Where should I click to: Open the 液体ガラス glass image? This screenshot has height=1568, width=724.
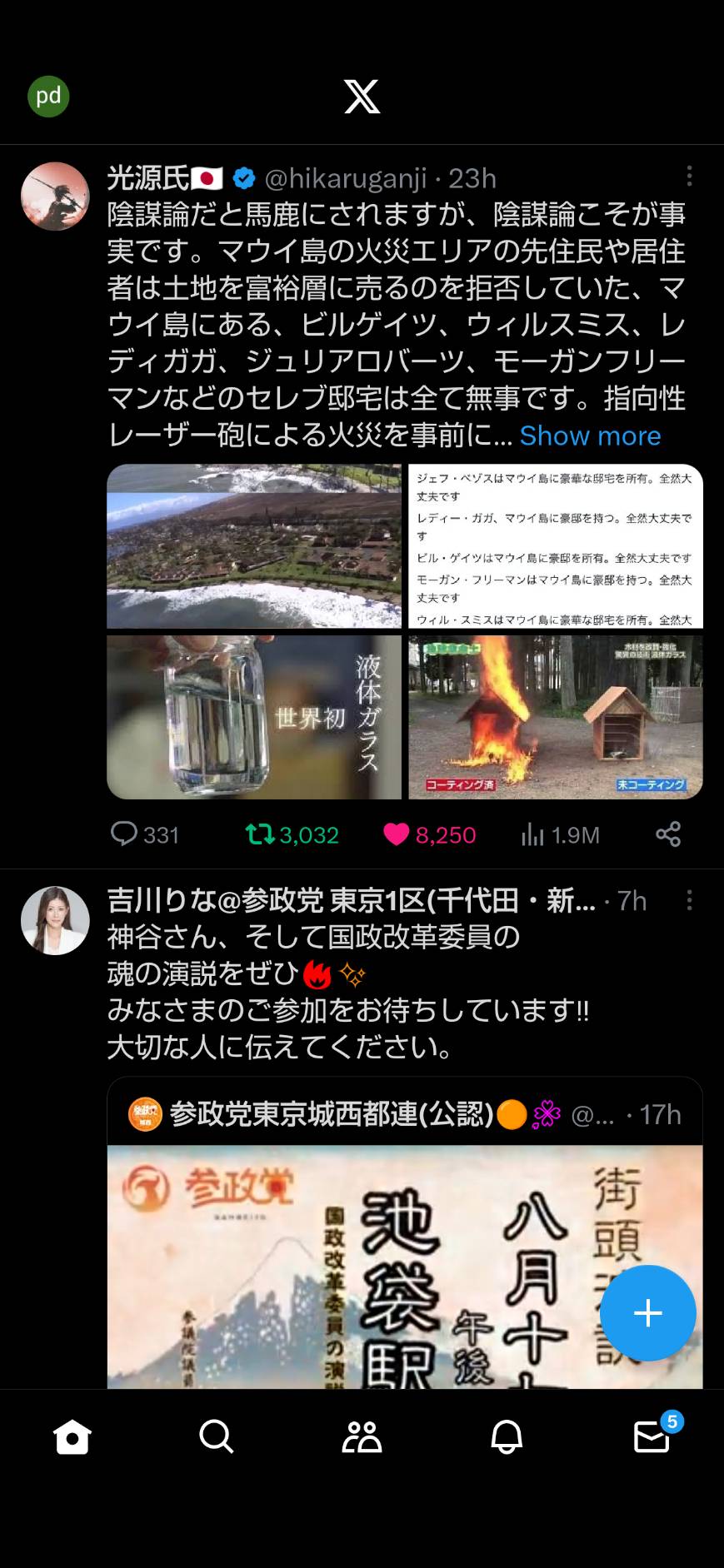pos(254,717)
